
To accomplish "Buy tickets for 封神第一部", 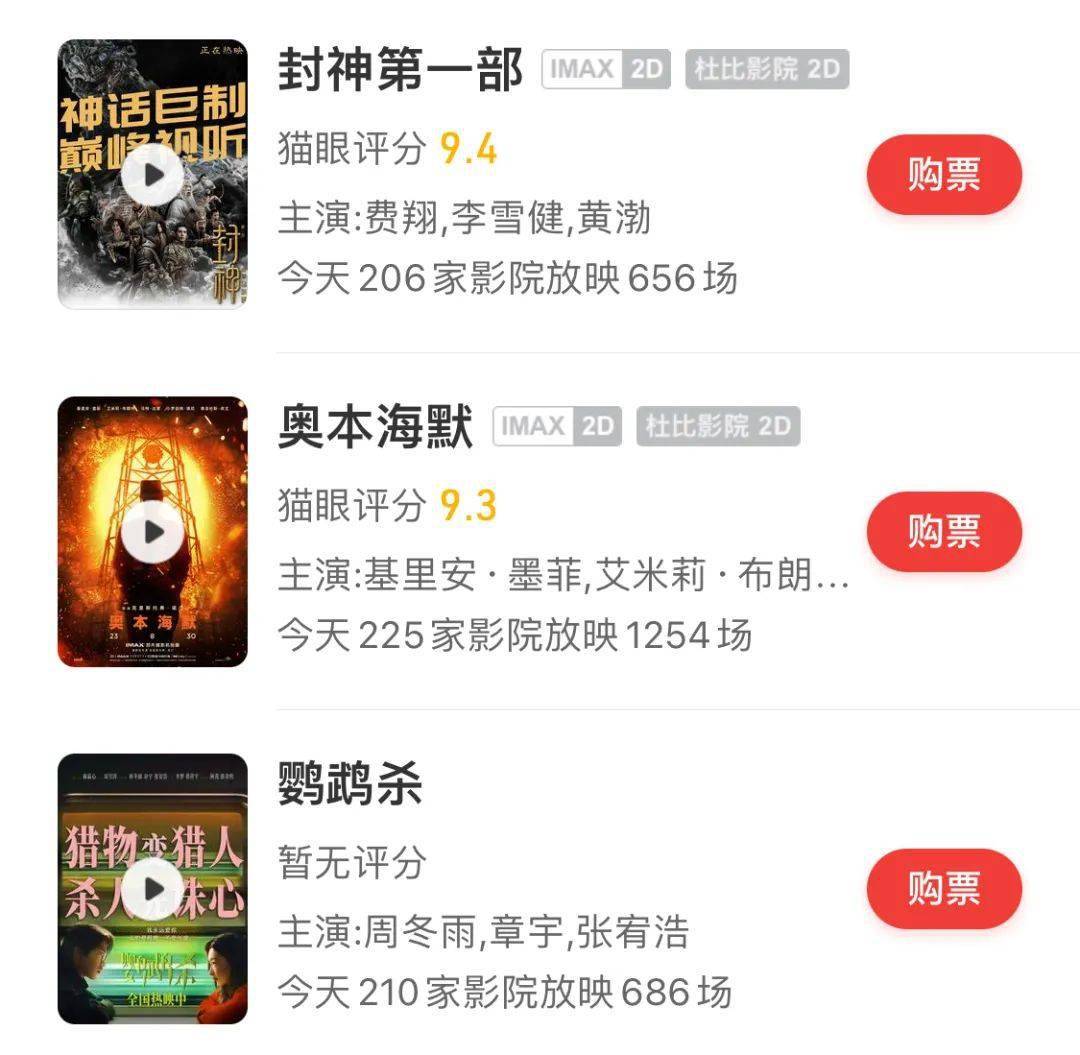I will coord(943,175).
